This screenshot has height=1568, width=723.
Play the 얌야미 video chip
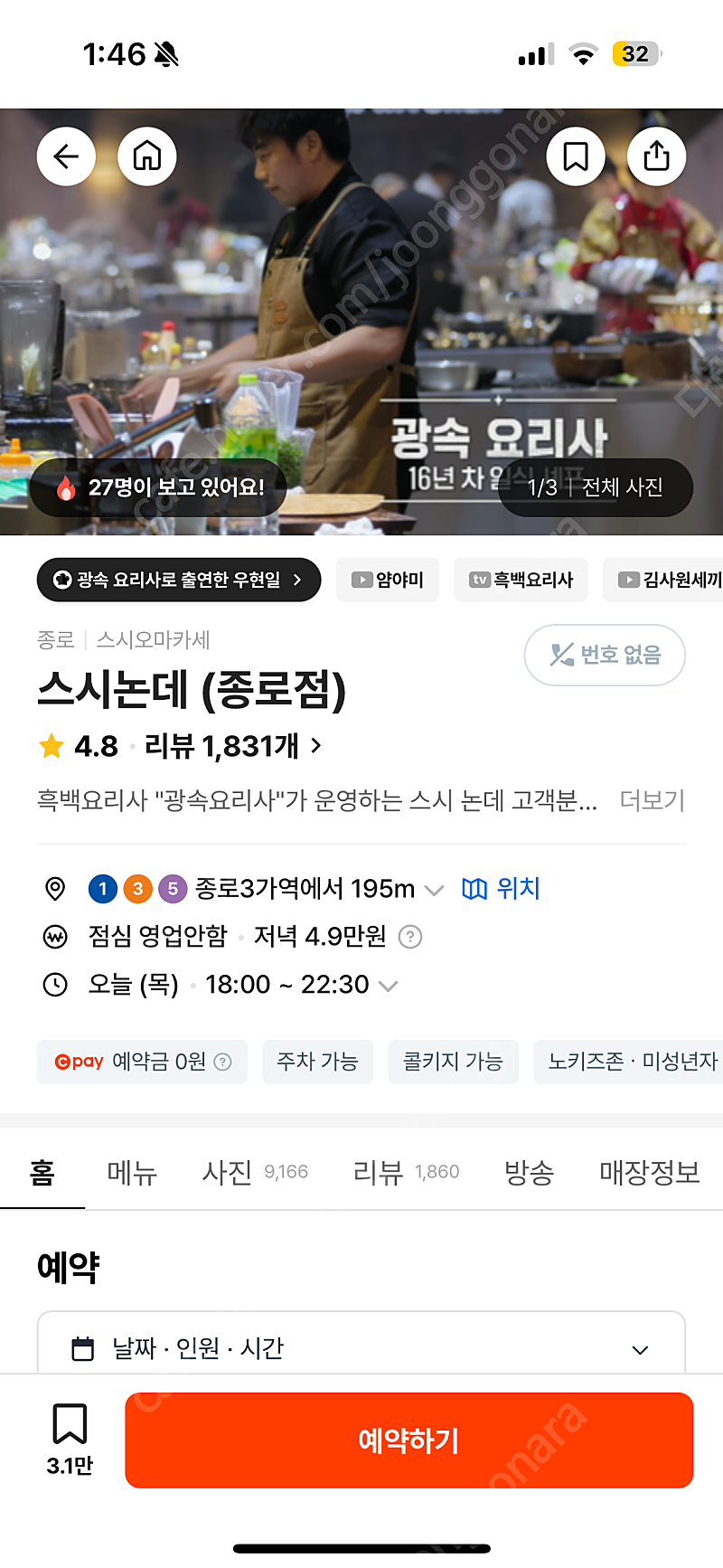coord(388,580)
